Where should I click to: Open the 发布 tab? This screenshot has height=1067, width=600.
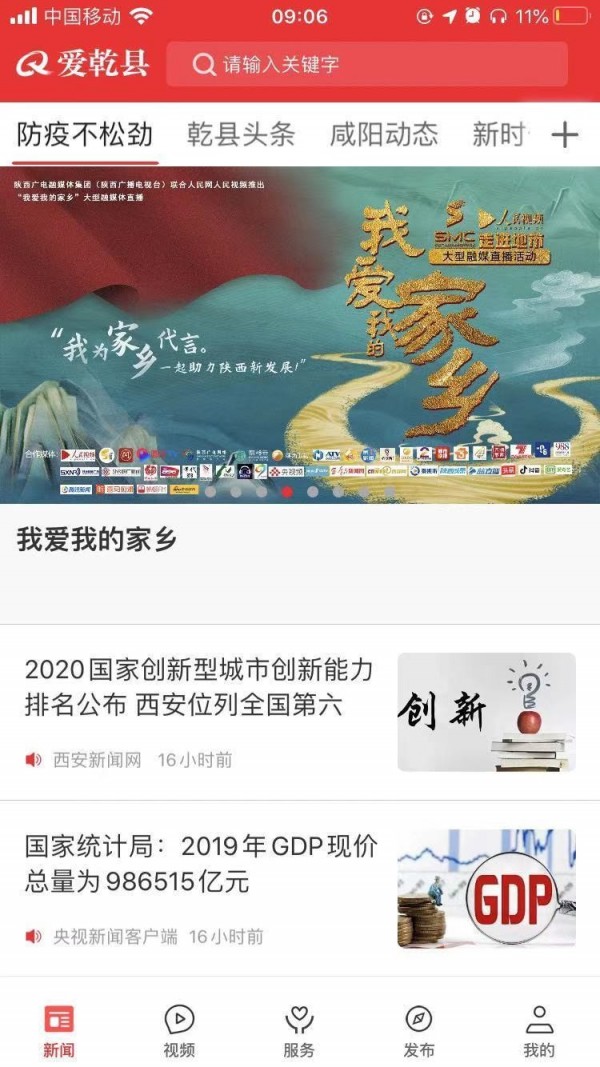(419, 1031)
